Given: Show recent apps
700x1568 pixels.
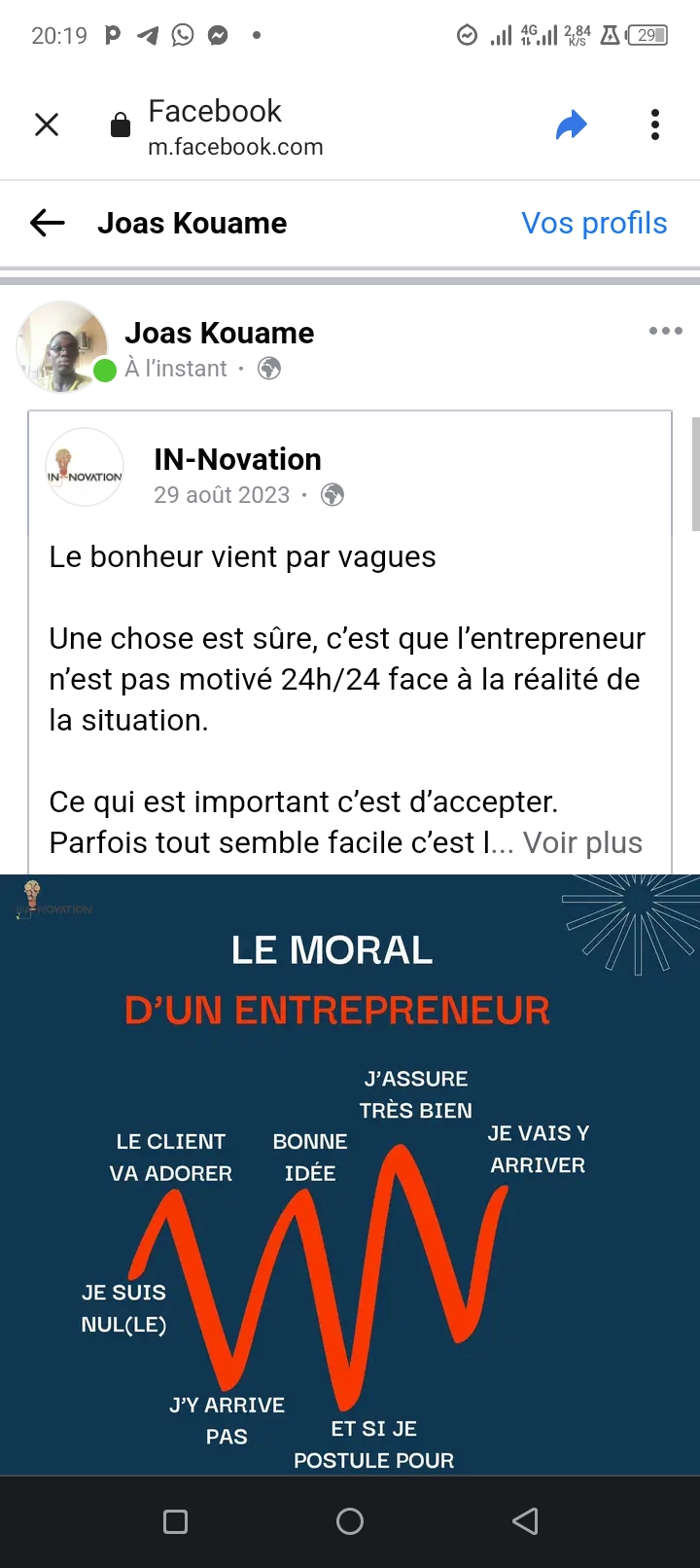Looking at the screenshot, I should point(176,1521).
